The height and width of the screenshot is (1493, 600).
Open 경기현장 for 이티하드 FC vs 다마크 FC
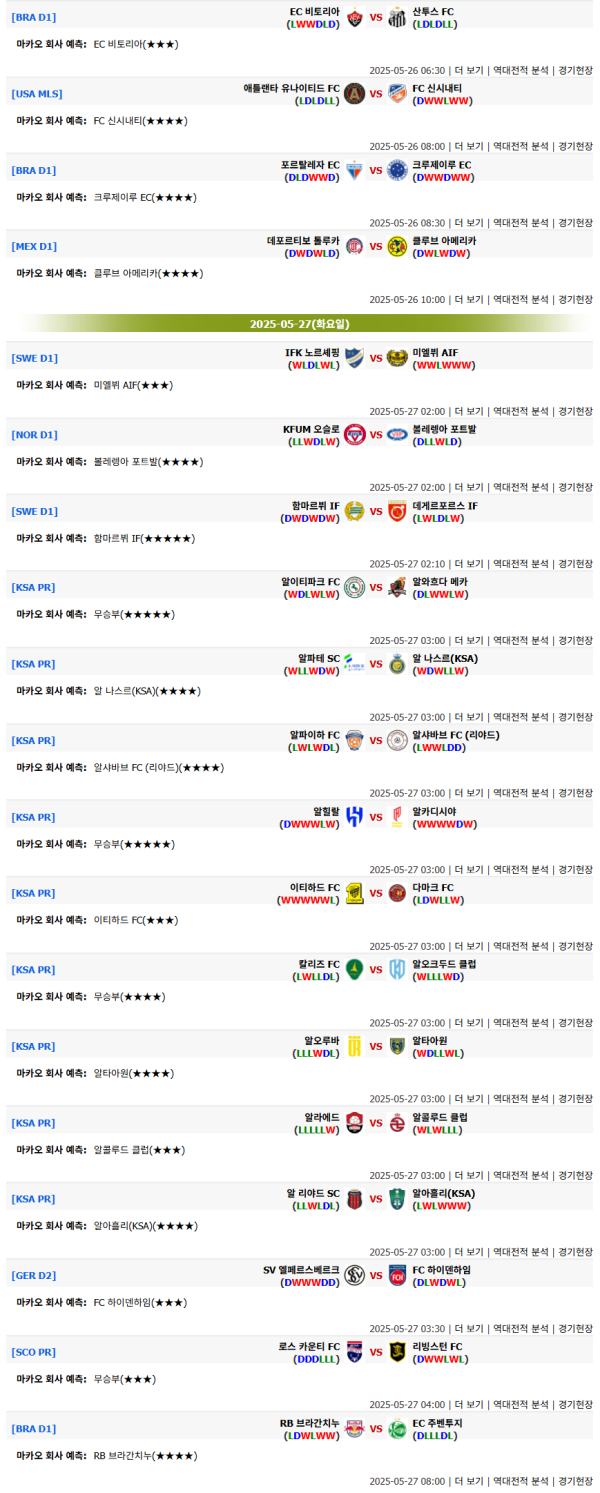(575, 946)
